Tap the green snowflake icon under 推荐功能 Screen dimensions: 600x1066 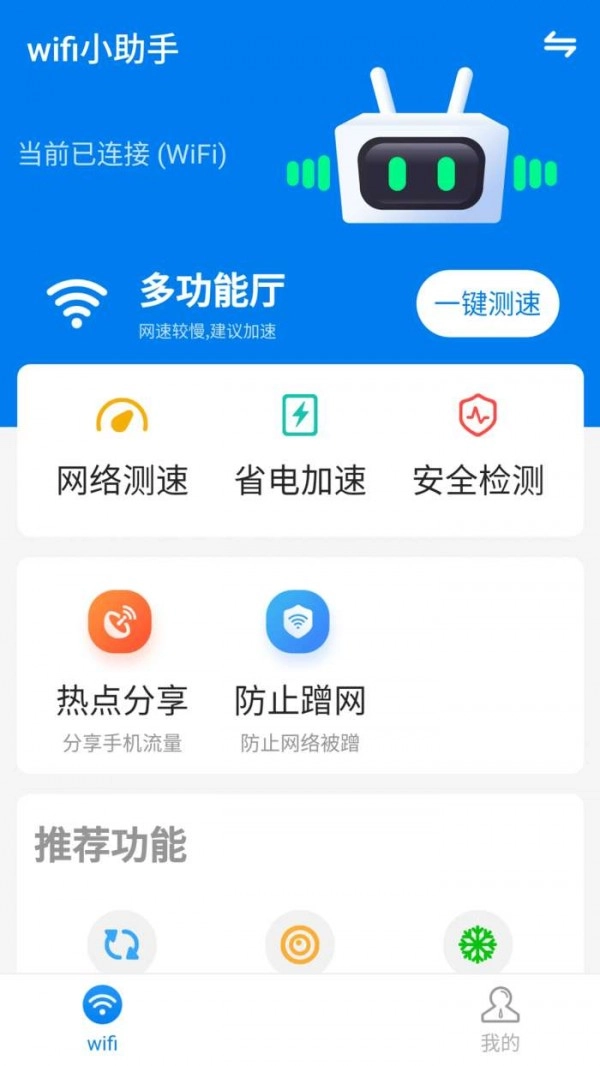[x=478, y=943]
